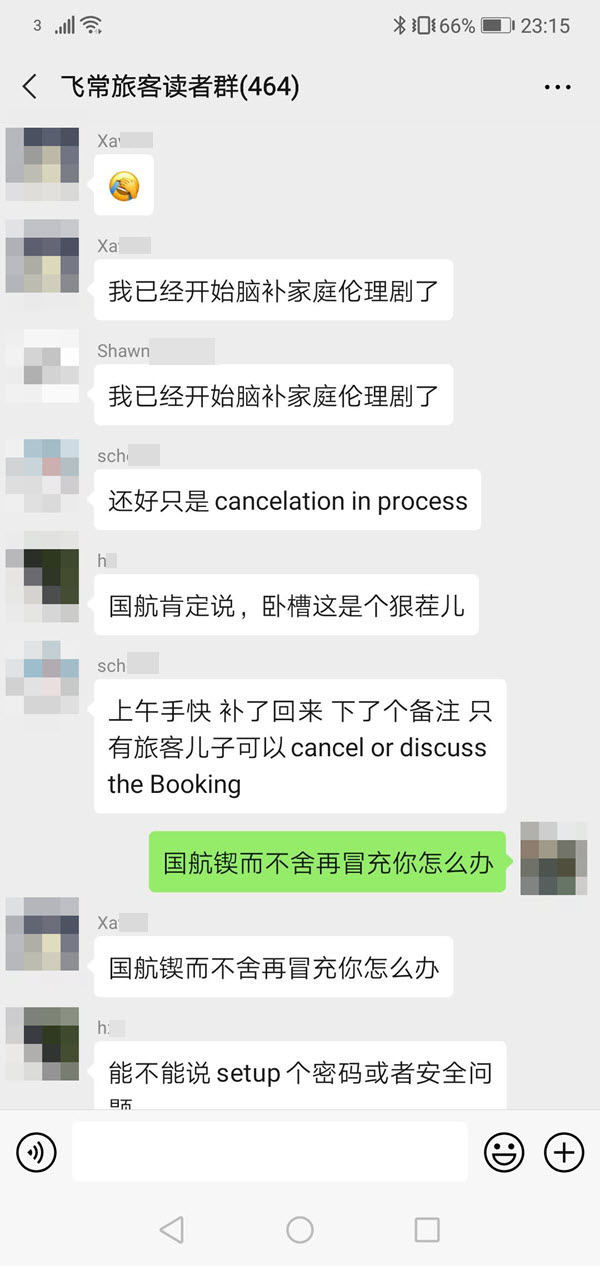This screenshot has height=1266, width=600.
Task: Open recent apps from navigation bar
Action: pos(427,1229)
